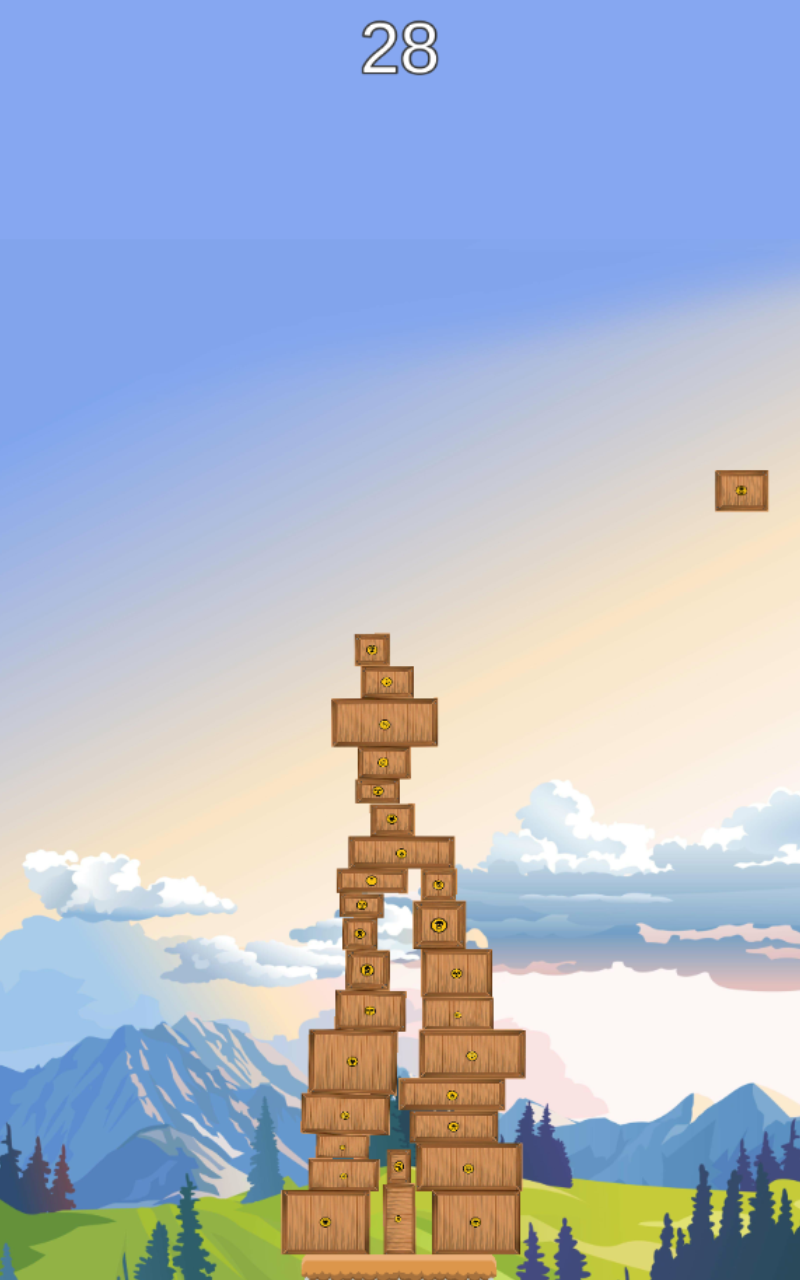Tap the emoji on the small tilted crate
Screen dimensions: 800x1280
[376, 790]
